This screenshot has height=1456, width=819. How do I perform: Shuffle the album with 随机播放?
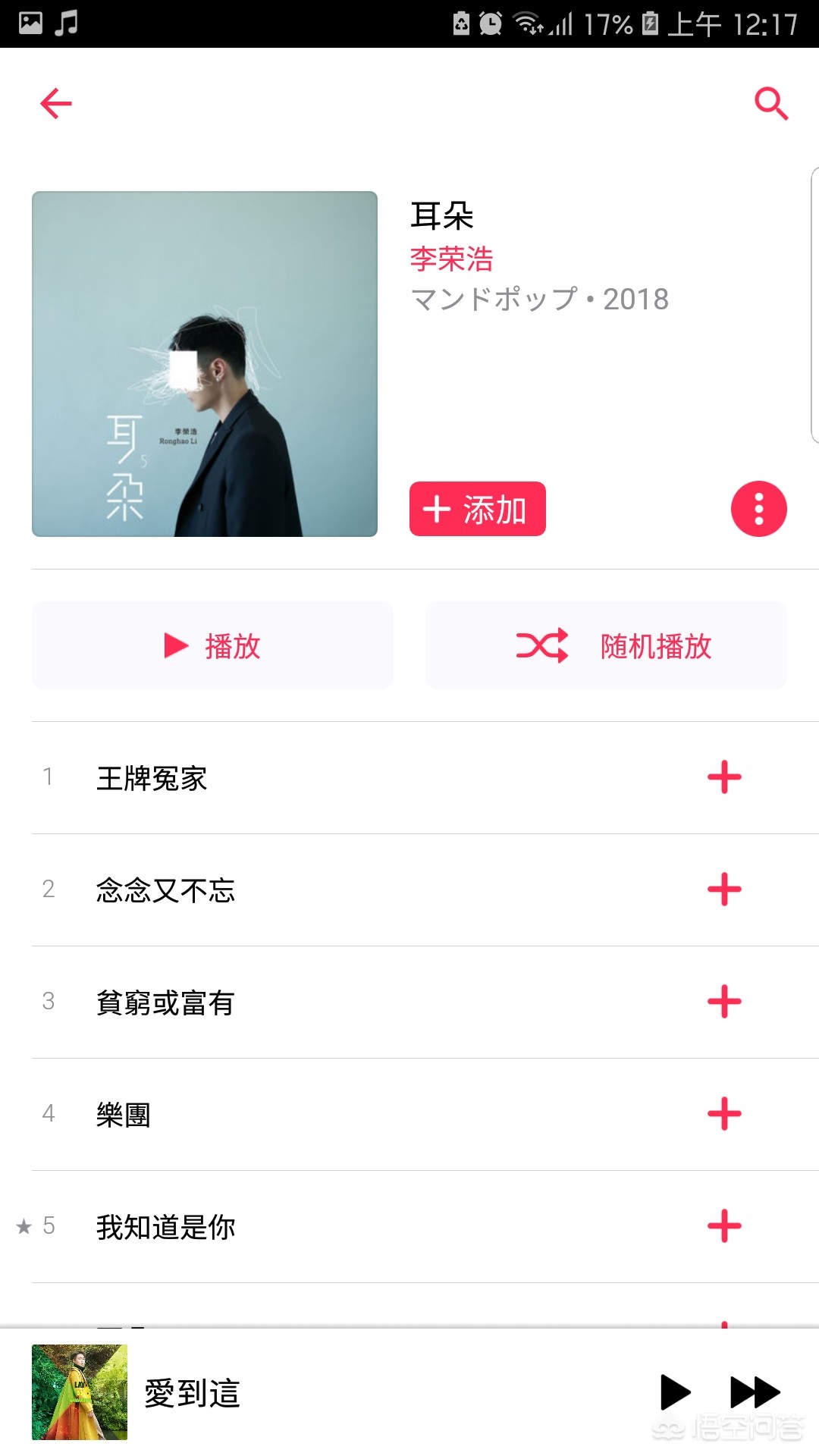click(606, 646)
